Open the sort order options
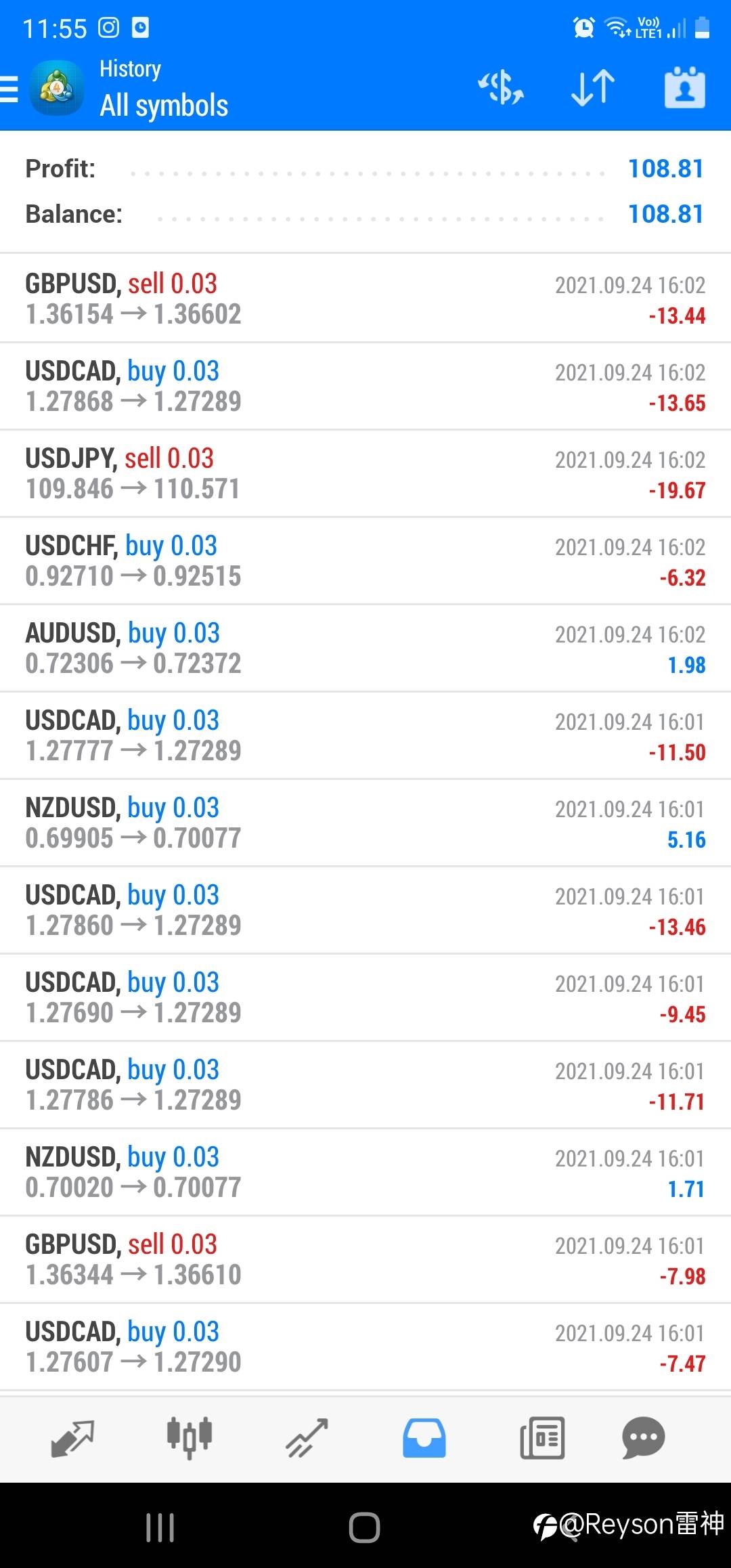 pos(593,88)
